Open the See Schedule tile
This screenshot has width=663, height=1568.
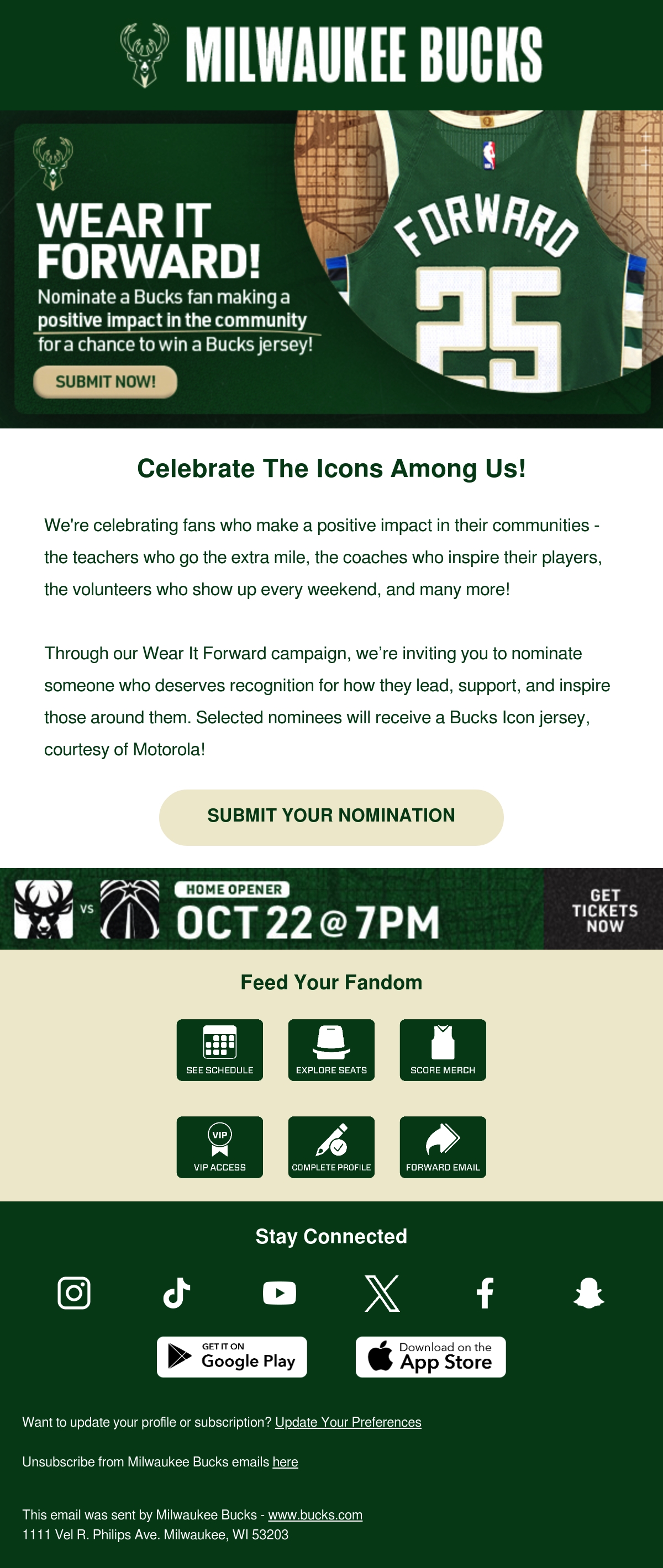click(219, 1050)
